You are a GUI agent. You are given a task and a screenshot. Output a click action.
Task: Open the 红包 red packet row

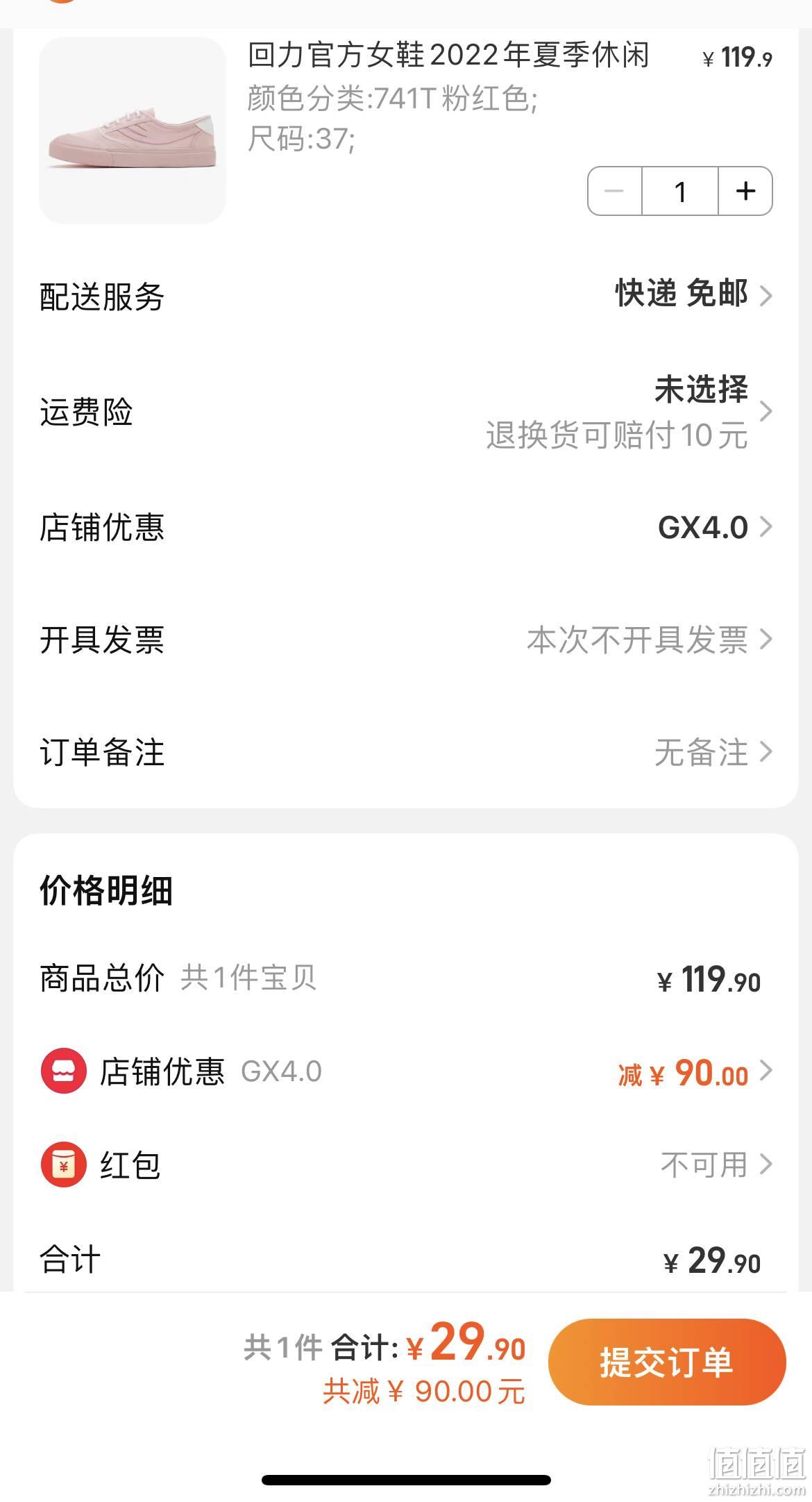[406, 1165]
